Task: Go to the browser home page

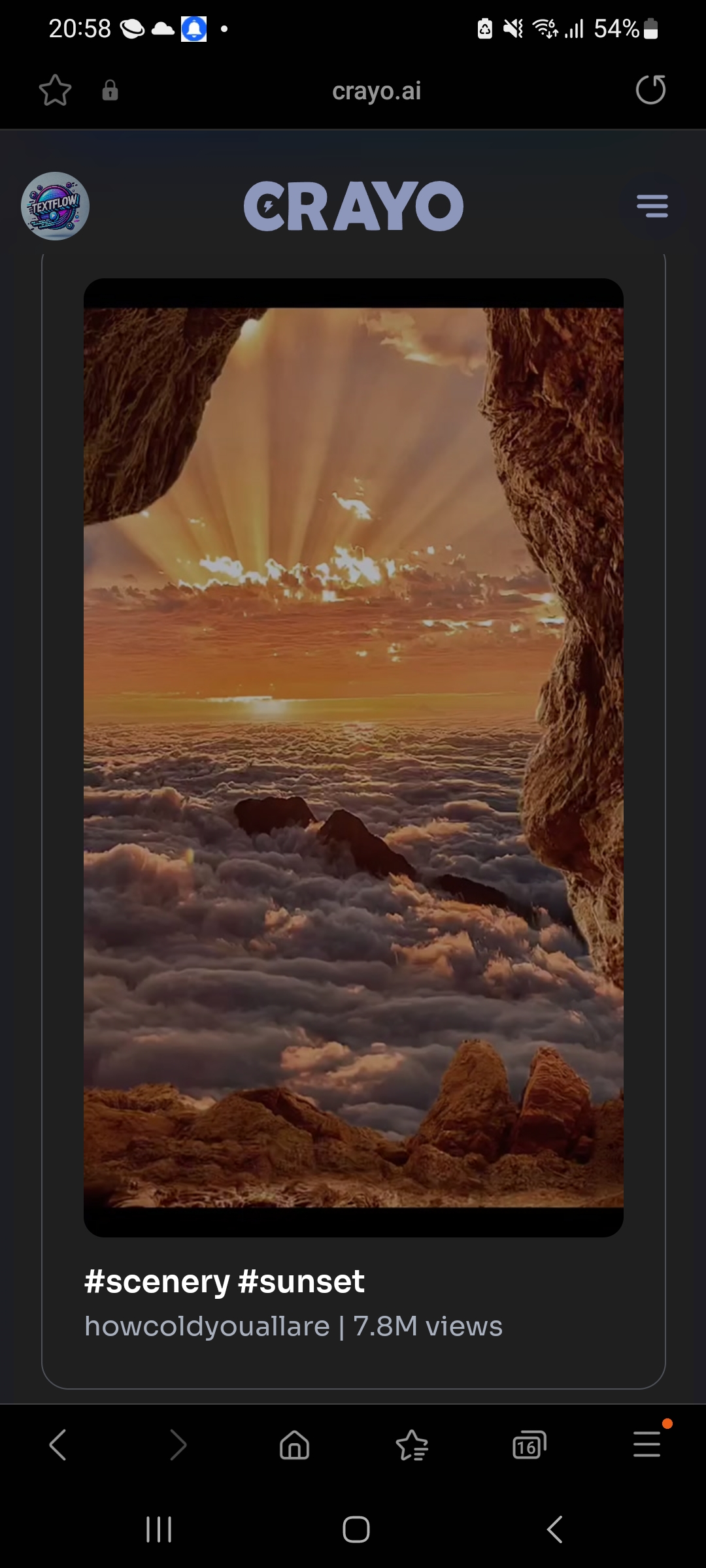Action: (294, 1445)
